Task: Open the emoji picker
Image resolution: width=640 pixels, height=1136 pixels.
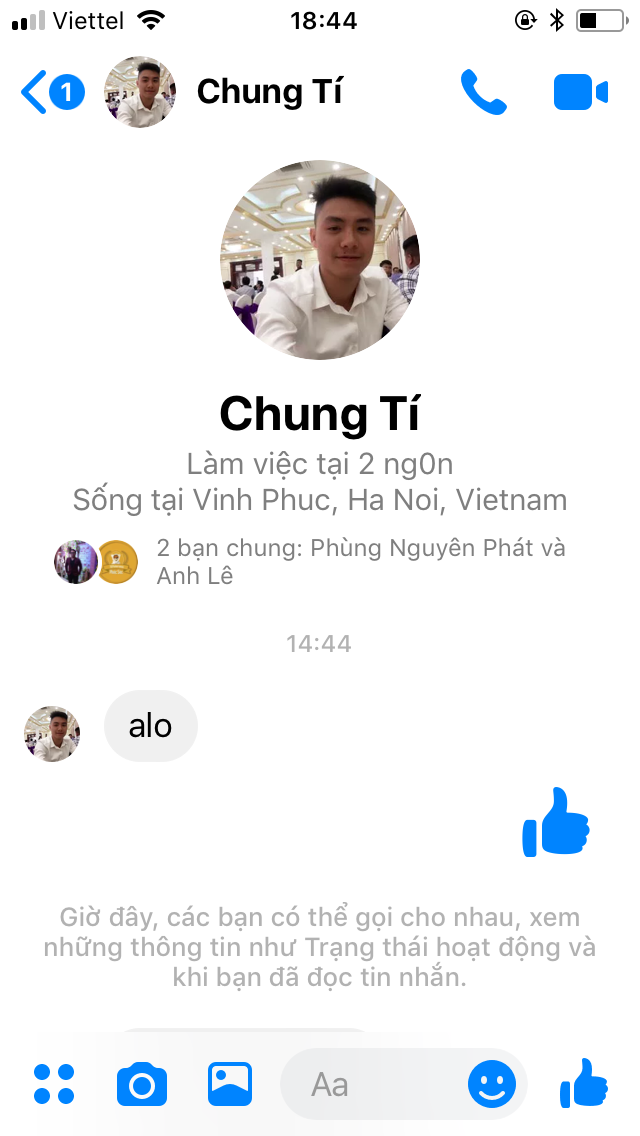Action: [x=492, y=1084]
